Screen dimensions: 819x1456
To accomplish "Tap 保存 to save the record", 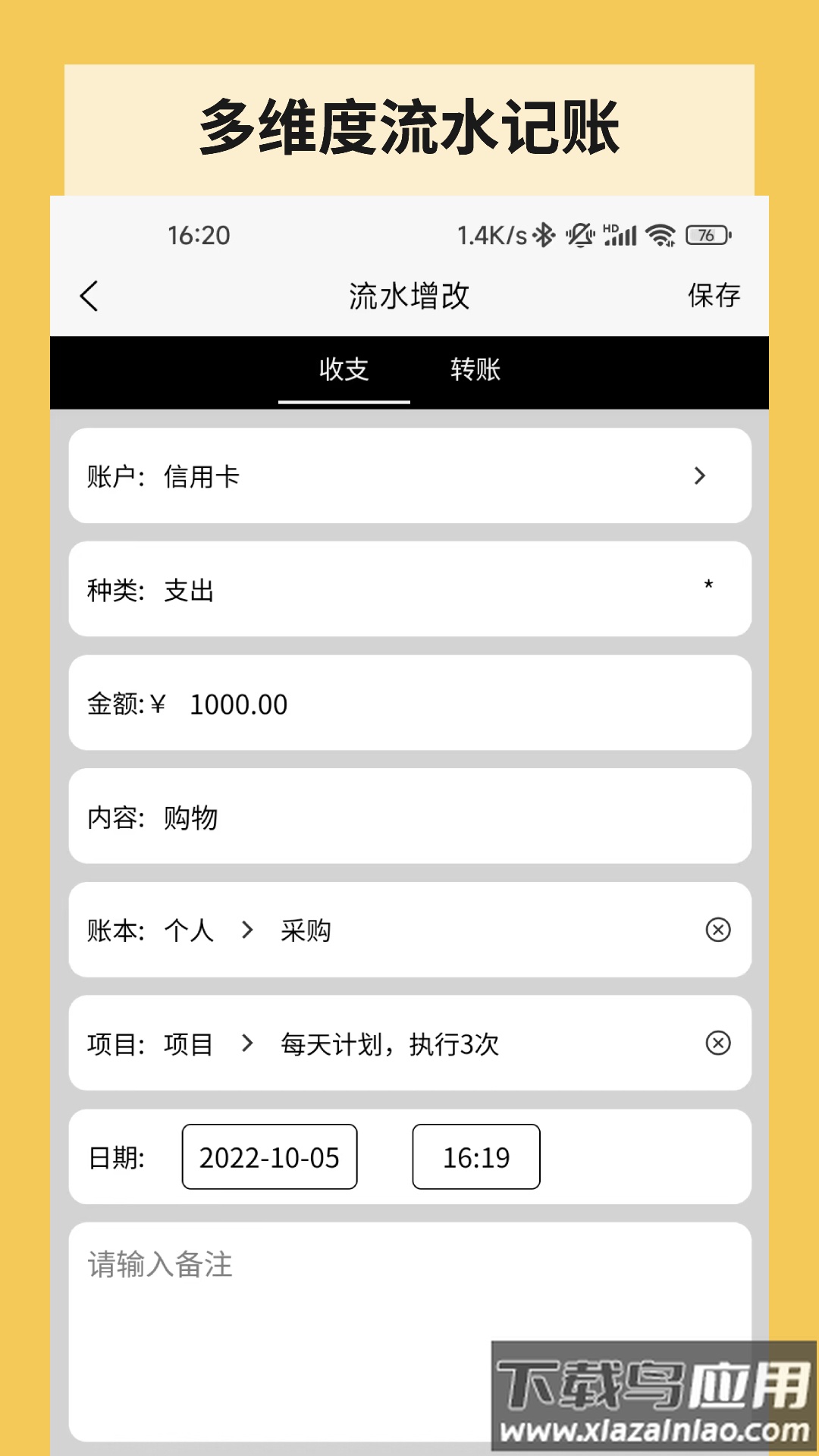I will click(714, 296).
